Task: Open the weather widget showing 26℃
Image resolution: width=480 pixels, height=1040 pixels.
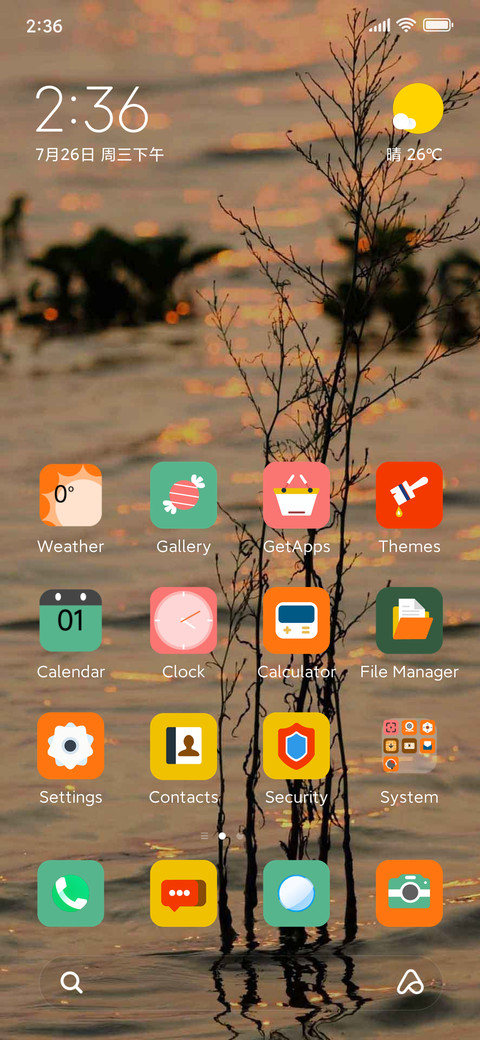Action: coord(416,123)
